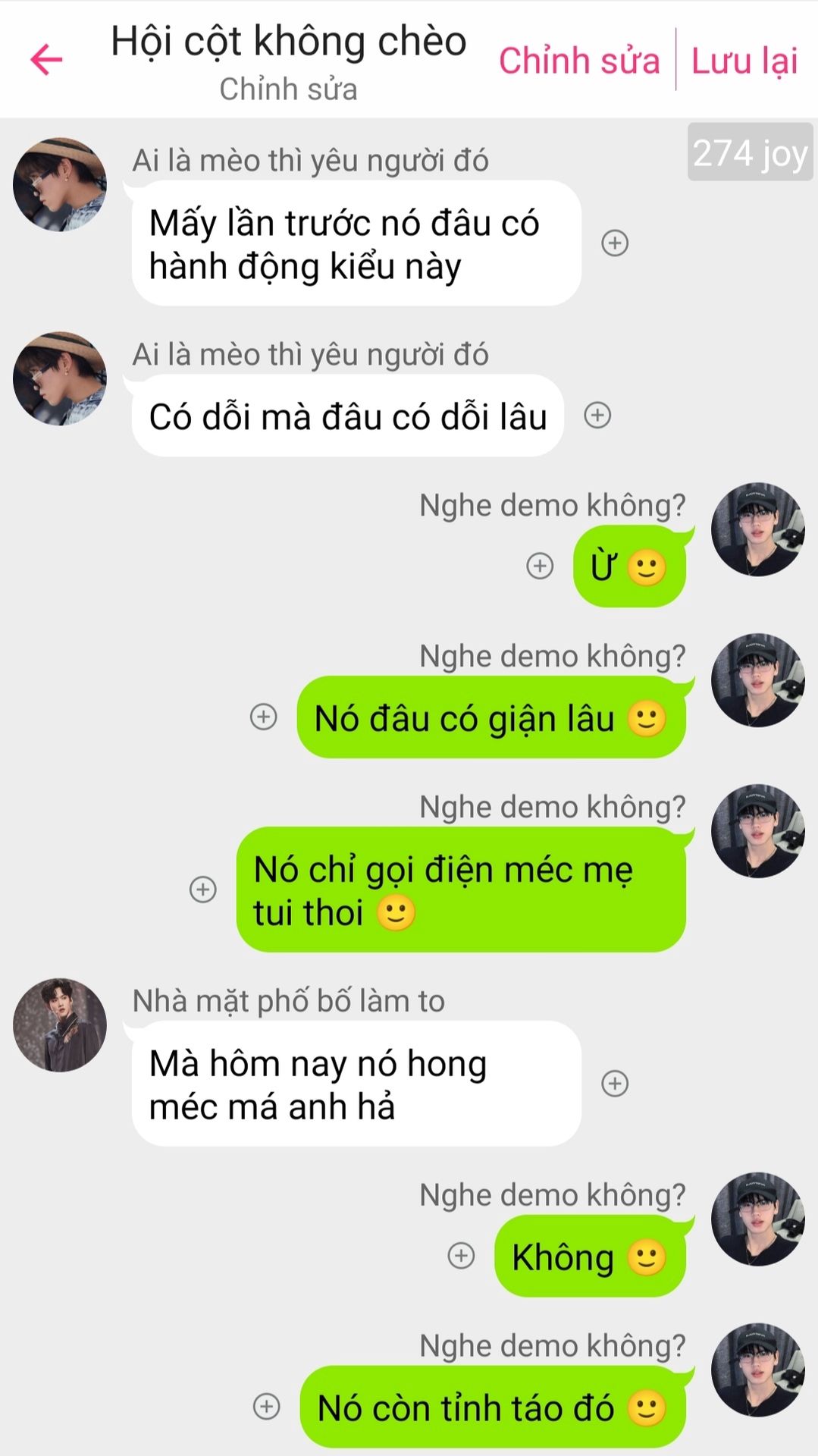Screen dimensions: 818x1456
Task: Go back using the pink arrow
Action: 46,60
